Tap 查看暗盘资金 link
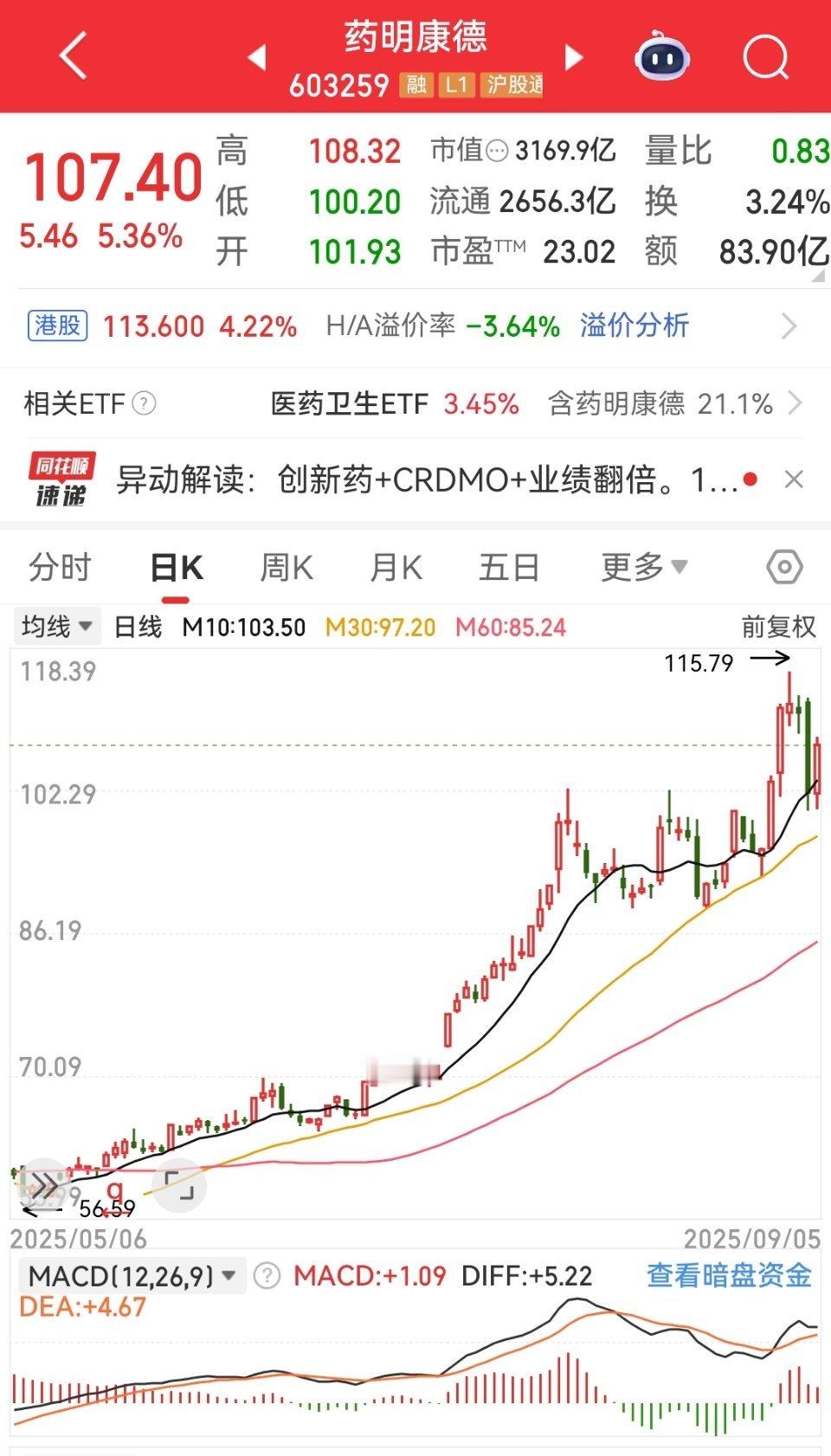The height and width of the screenshot is (1456, 831). (x=729, y=1275)
